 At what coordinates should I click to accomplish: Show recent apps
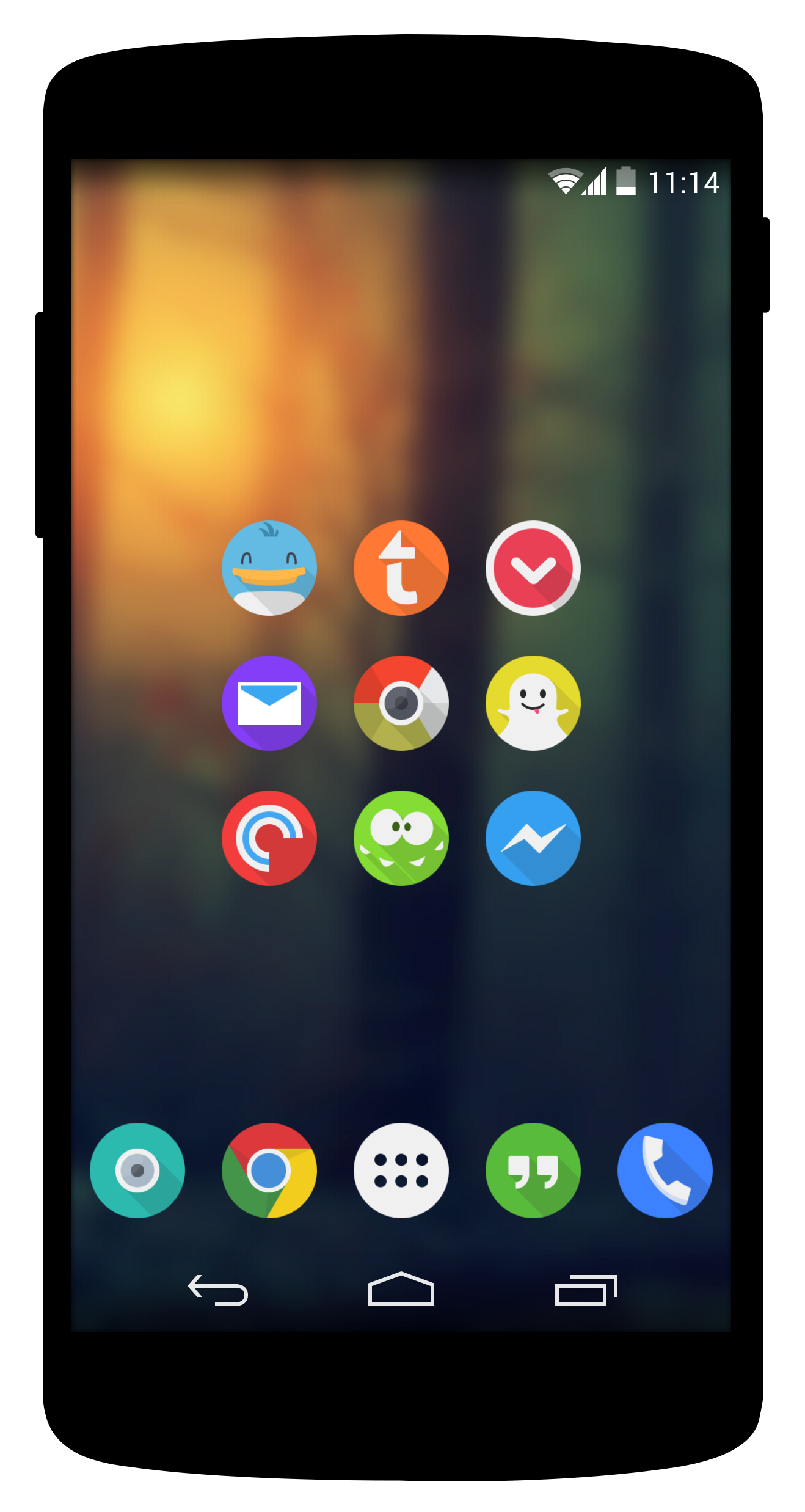click(585, 1290)
